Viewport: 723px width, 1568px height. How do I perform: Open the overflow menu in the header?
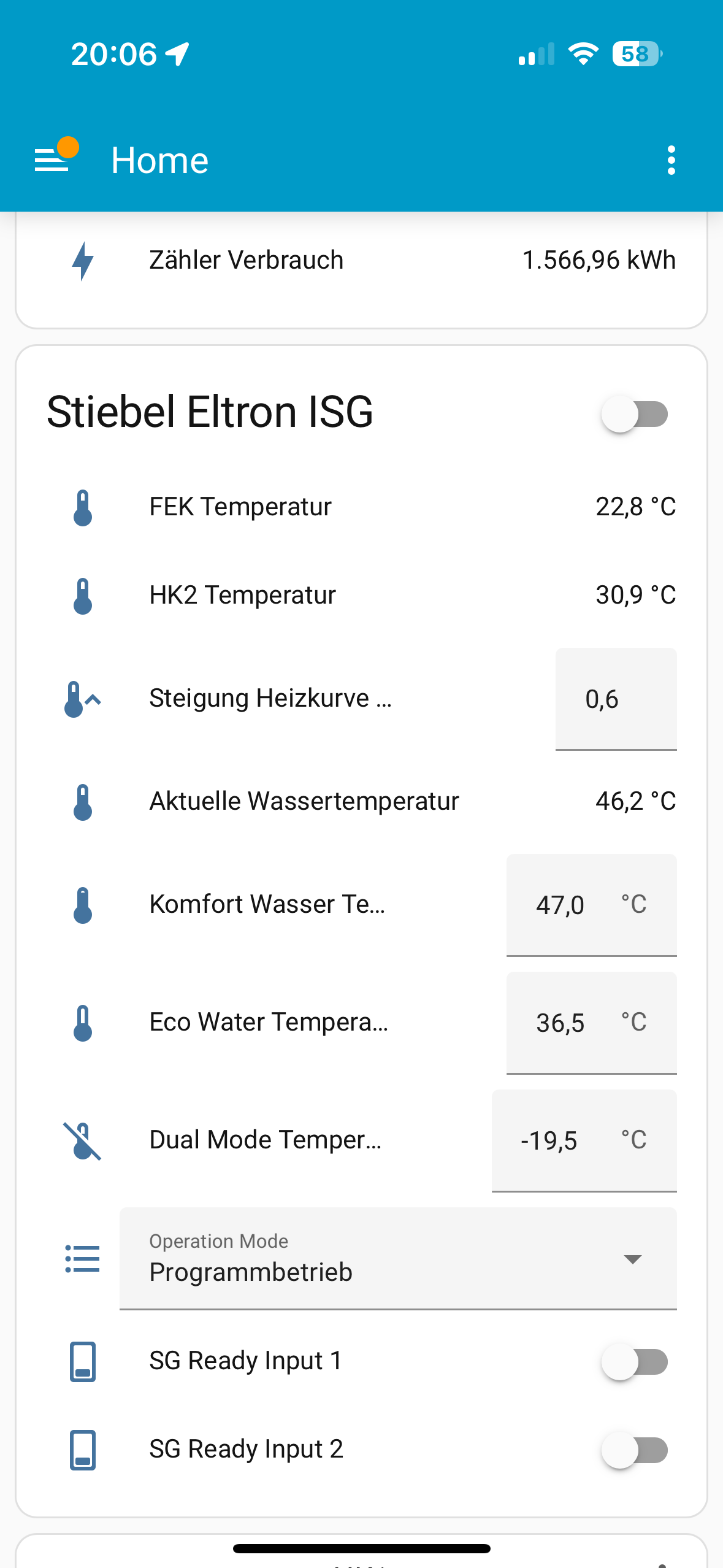(671, 160)
